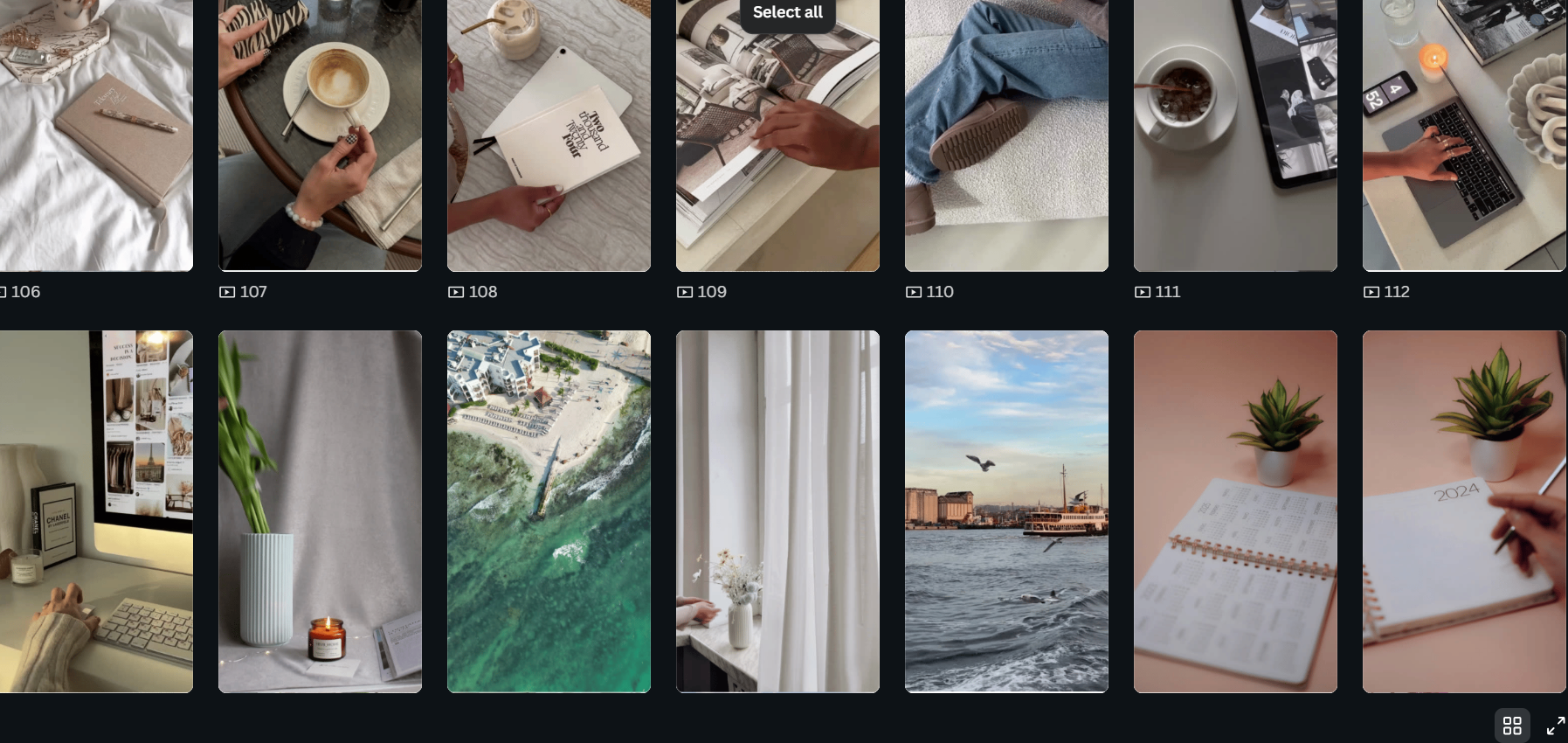Open page 107 with the latte cup
The height and width of the screenshot is (743, 1568).
pyautogui.click(x=320, y=135)
